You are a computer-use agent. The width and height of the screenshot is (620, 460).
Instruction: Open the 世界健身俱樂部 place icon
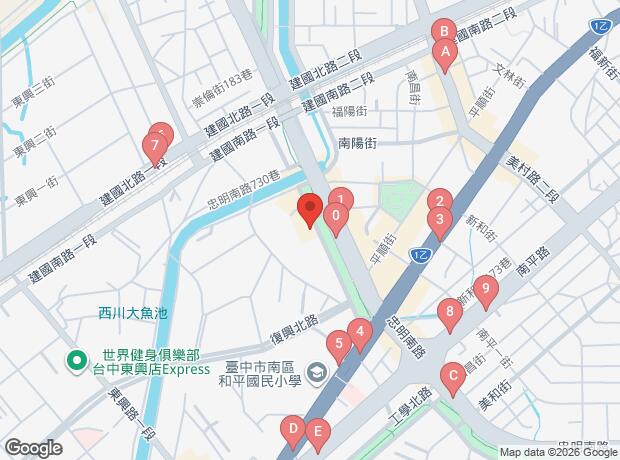(x=77, y=362)
